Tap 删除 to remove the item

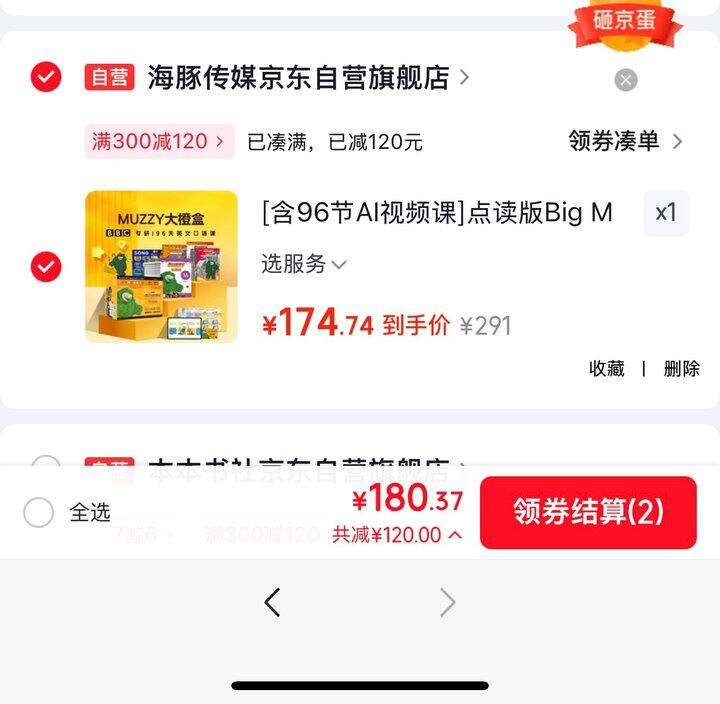(681, 369)
